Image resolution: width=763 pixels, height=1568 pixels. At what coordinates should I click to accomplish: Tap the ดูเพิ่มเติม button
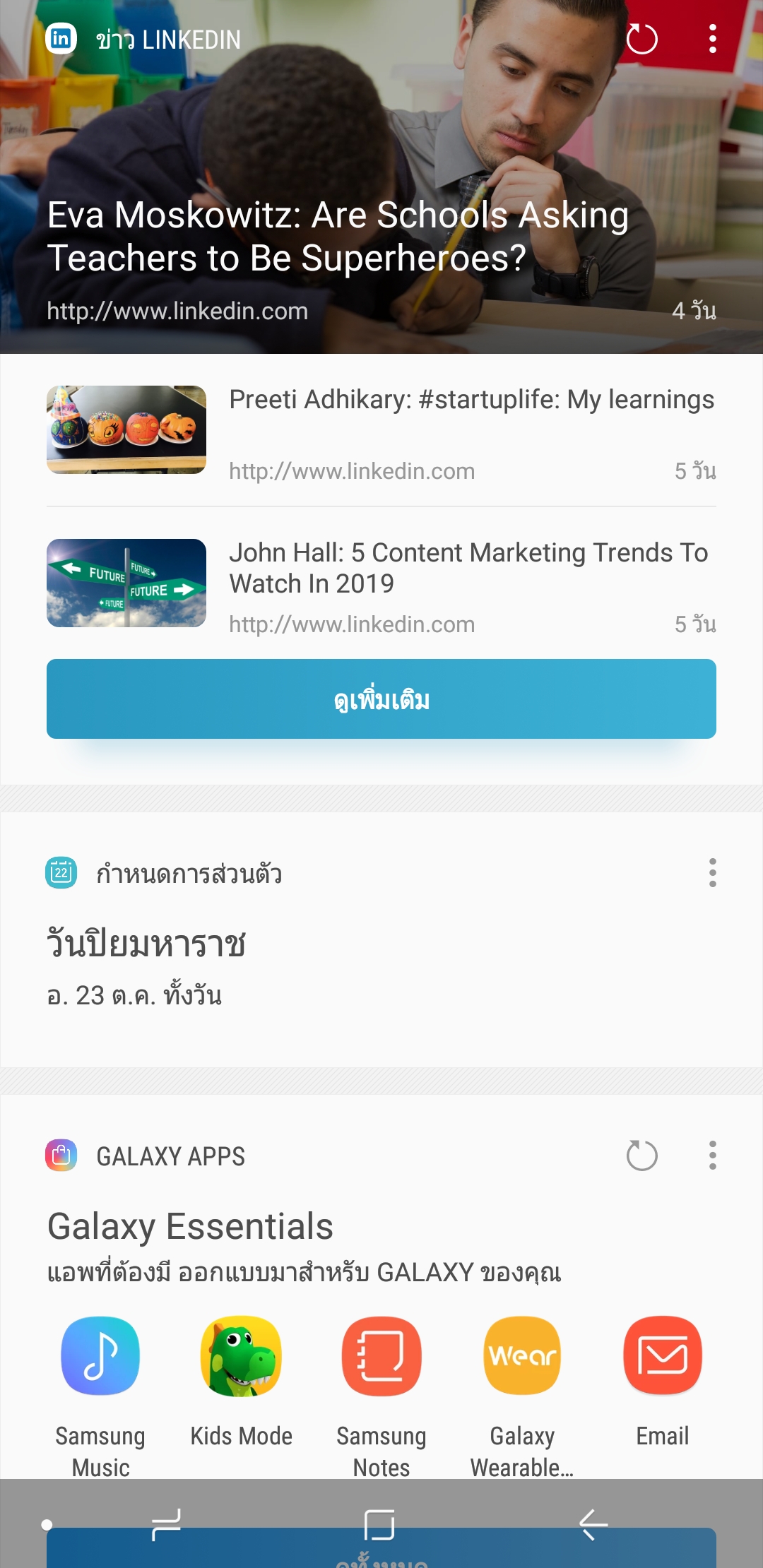pos(381,699)
